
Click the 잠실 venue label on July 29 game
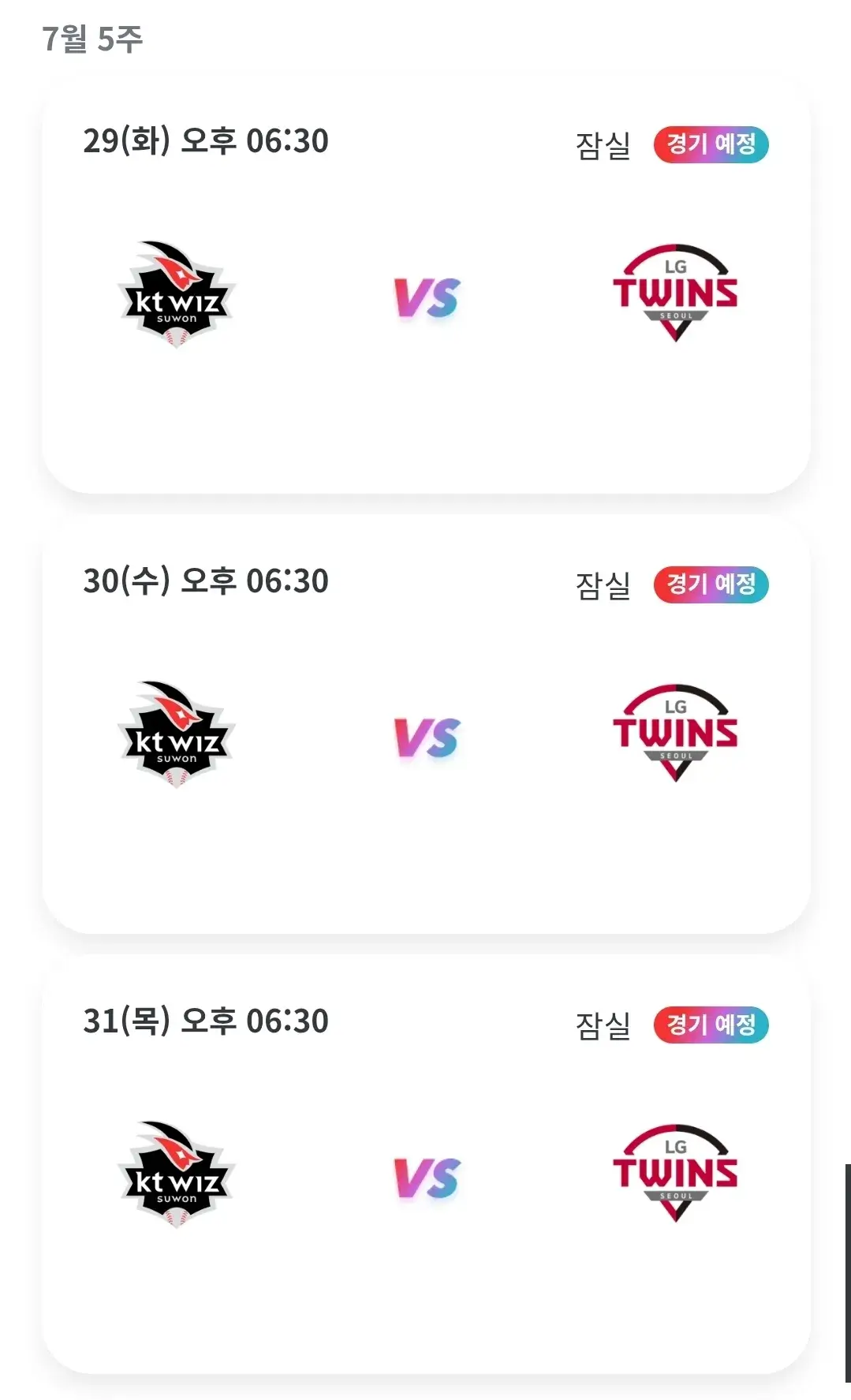tap(603, 146)
